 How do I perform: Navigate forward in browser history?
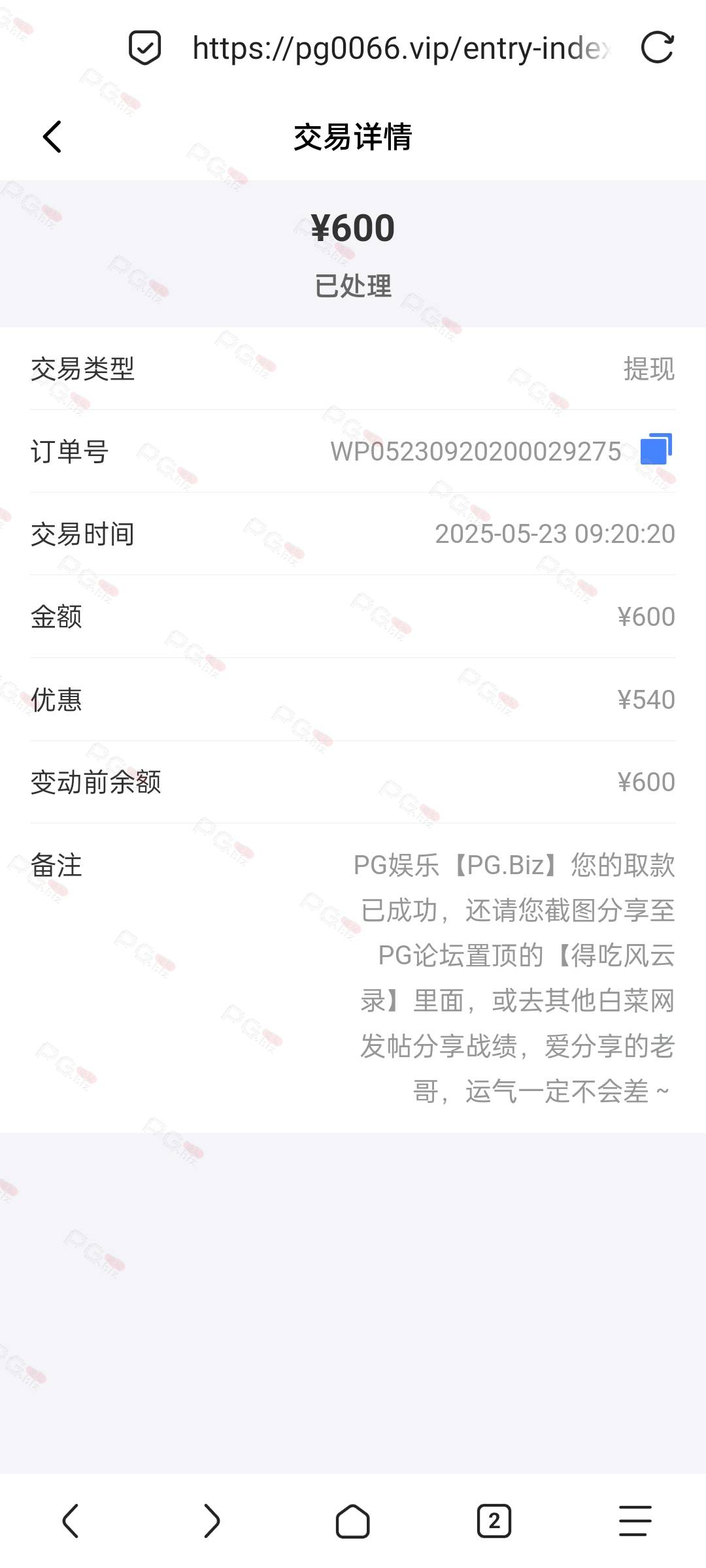coord(211,1521)
